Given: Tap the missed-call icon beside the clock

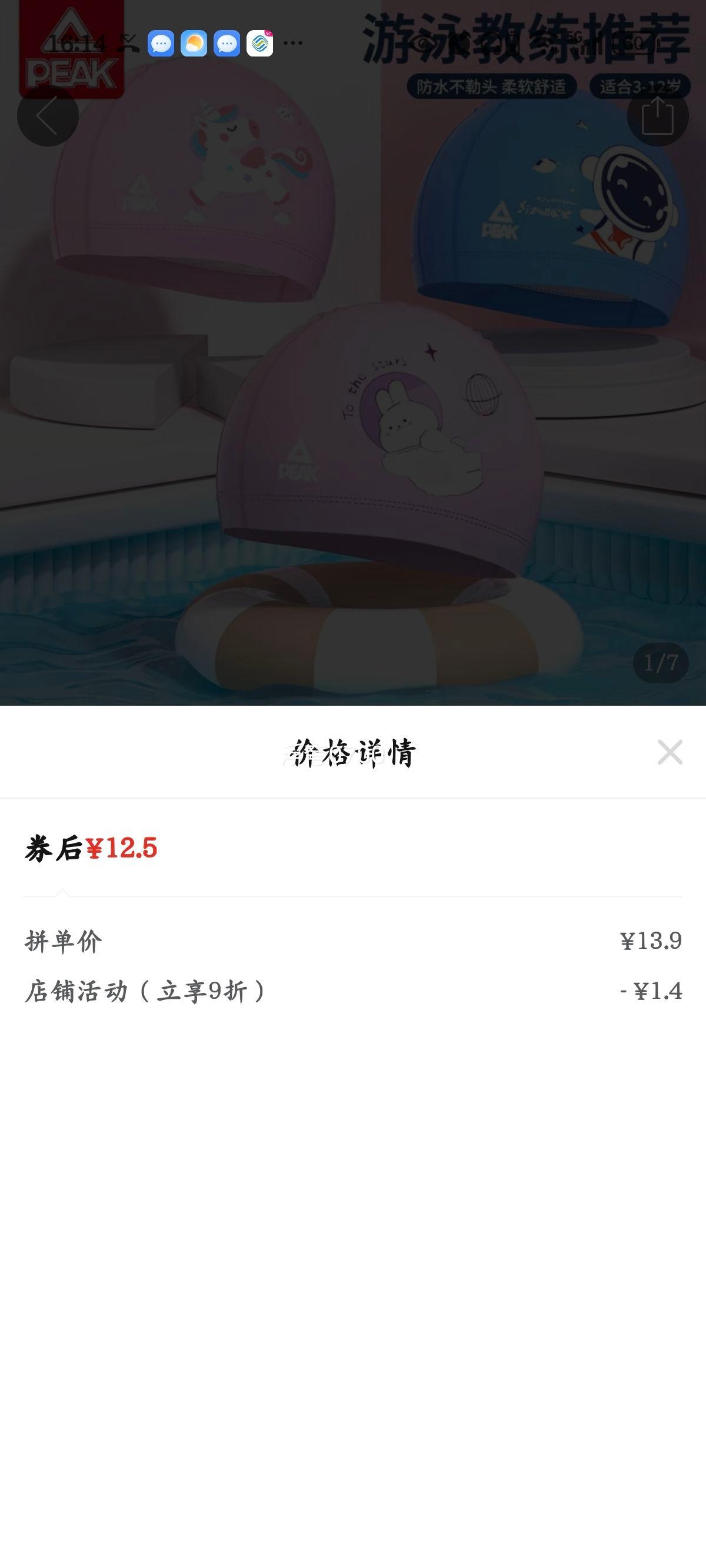Looking at the screenshot, I should [x=126, y=41].
